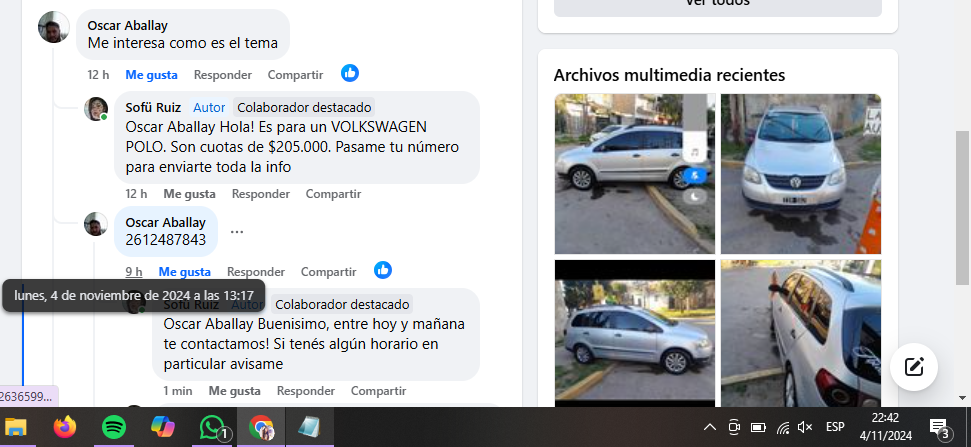Share the Volkswagen Polo comment by Sofü Ruiz

[333, 193]
